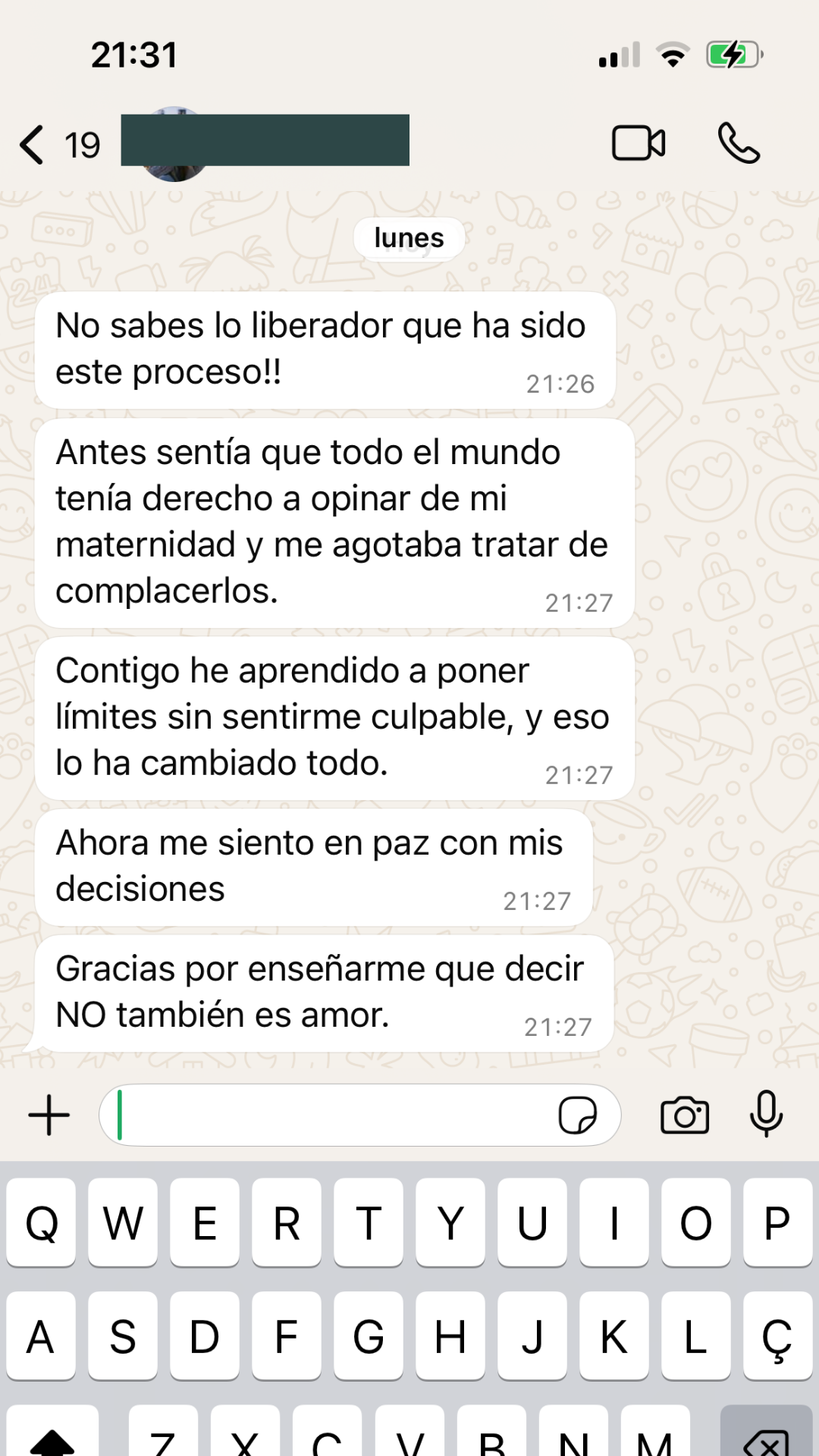
Task: Start a voice call
Action: click(739, 143)
